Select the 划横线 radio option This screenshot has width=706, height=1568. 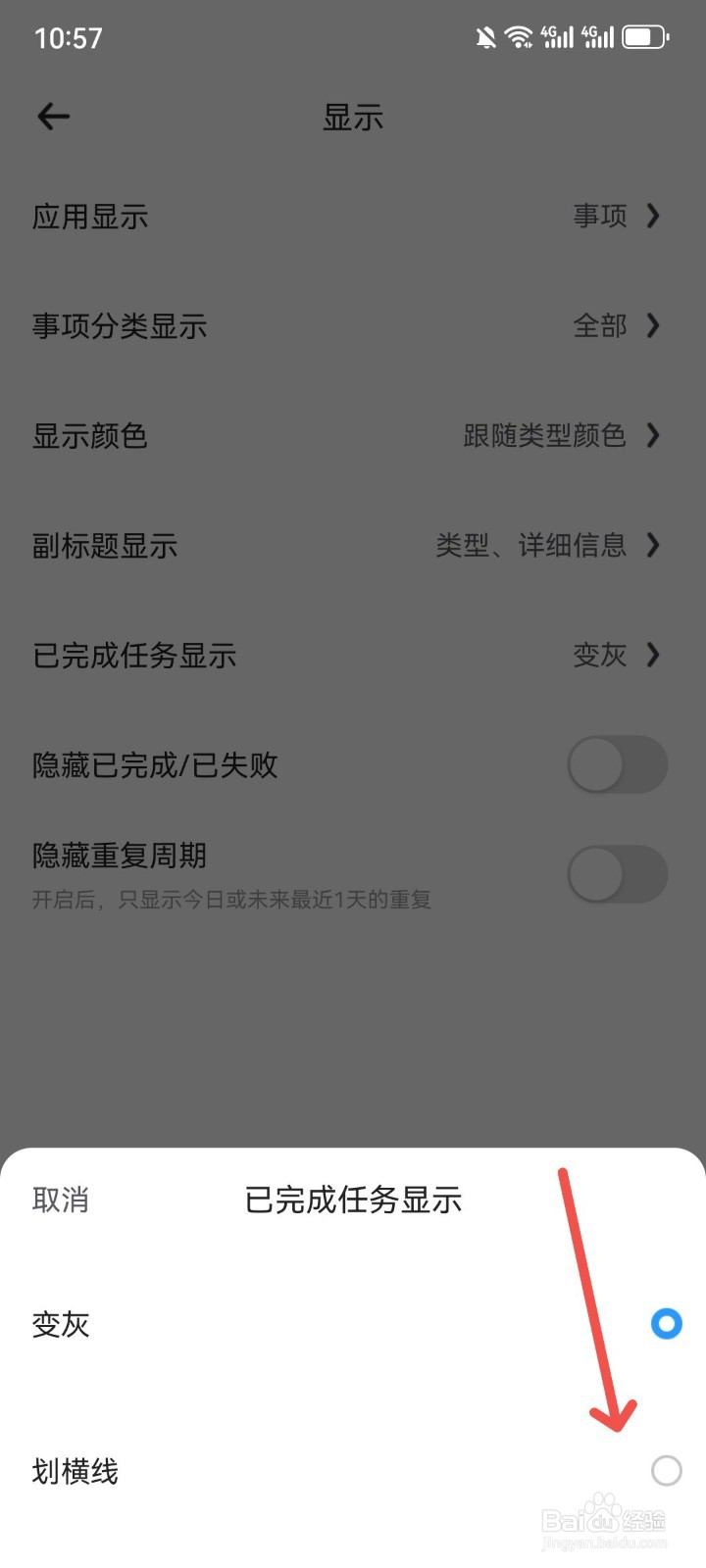[x=666, y=1469]
